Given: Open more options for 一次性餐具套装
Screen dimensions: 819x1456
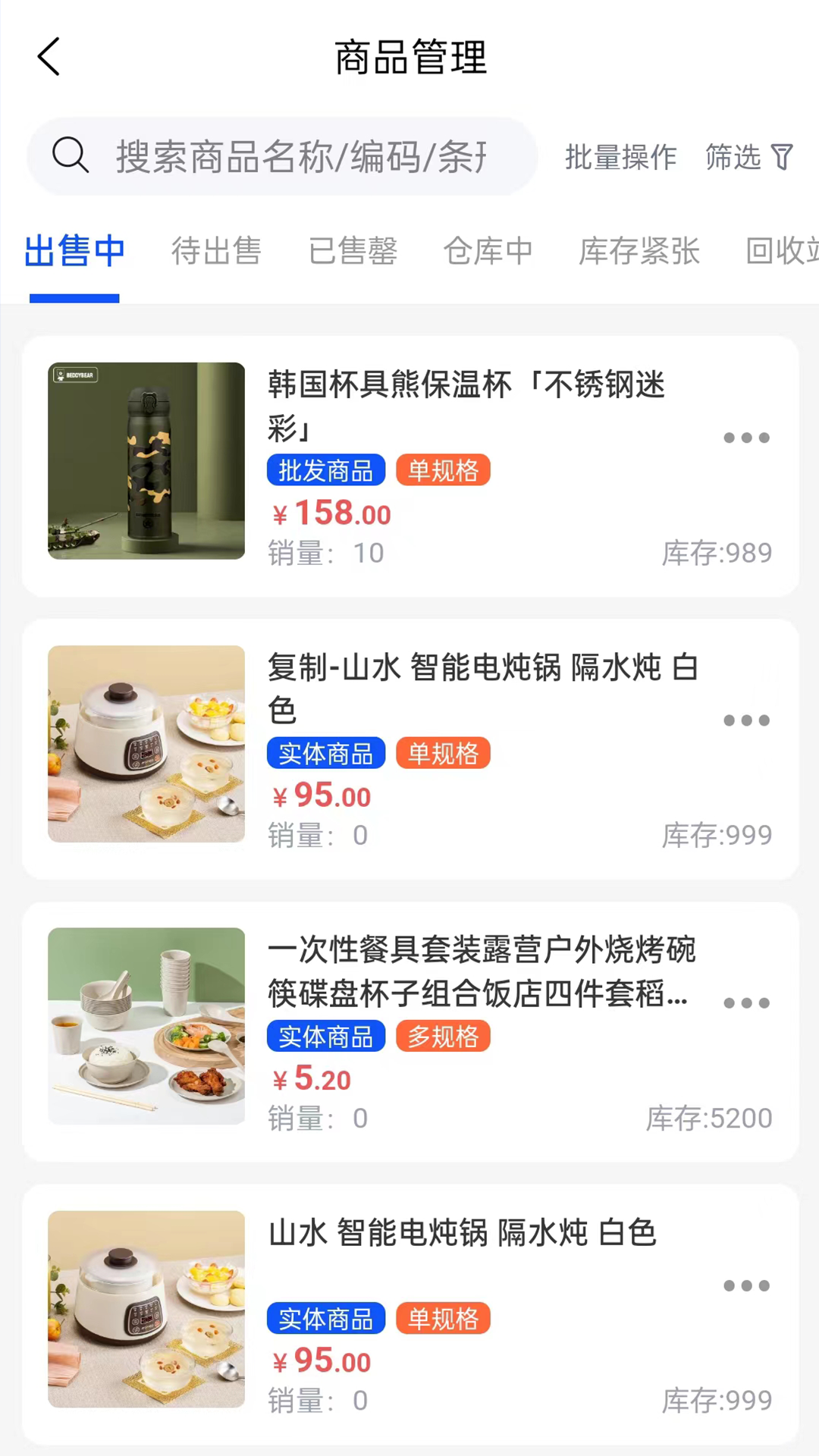Looking at the screenshot, I should coord(746,1003).
